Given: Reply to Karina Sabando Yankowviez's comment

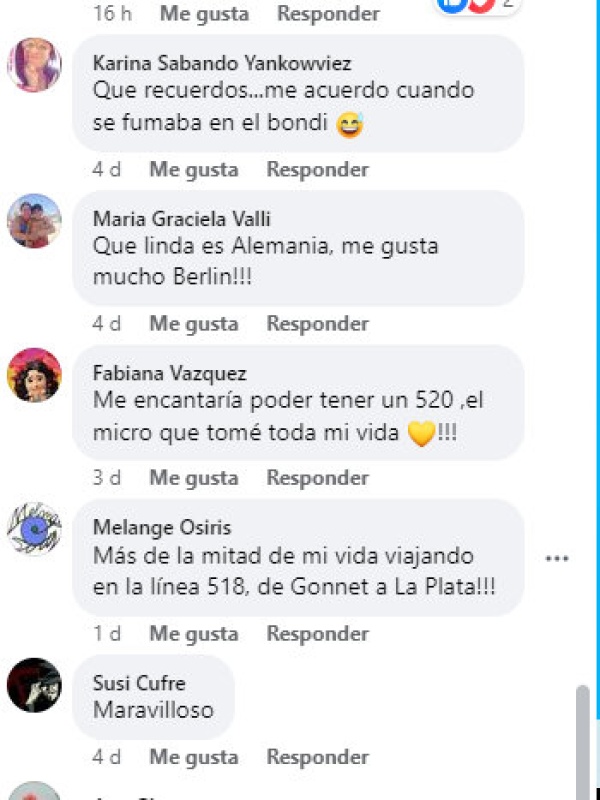Looking at the screenshot, I should pyautogui.click(x=317, y=170).
